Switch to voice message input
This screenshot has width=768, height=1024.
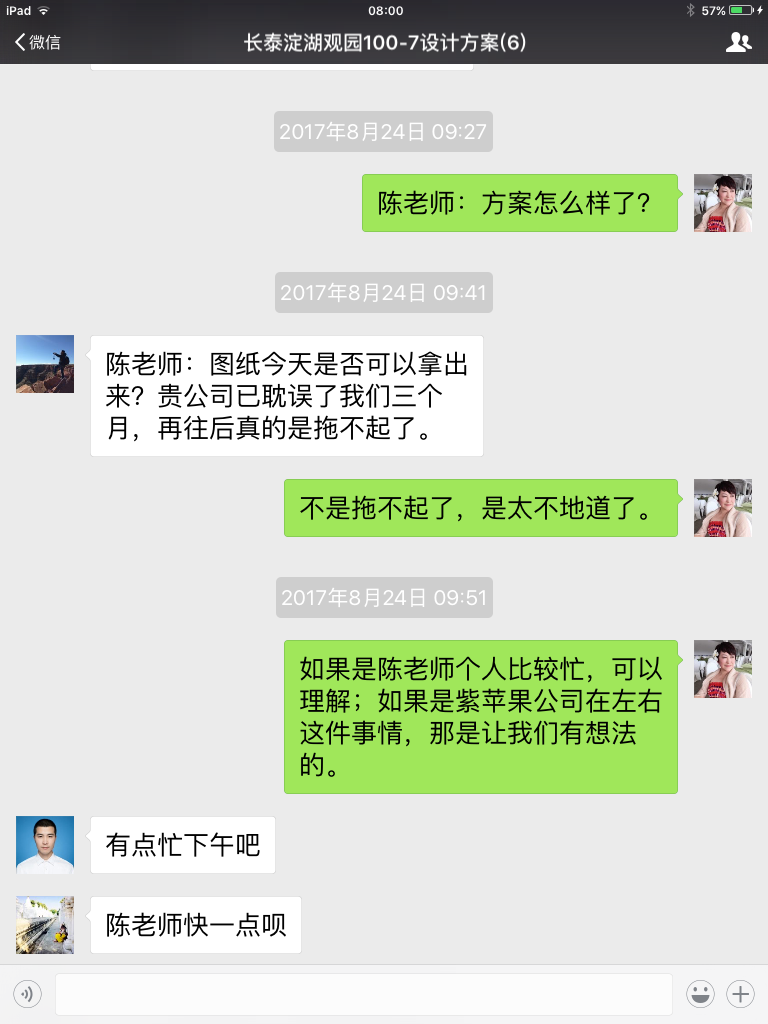coord(27,994)
